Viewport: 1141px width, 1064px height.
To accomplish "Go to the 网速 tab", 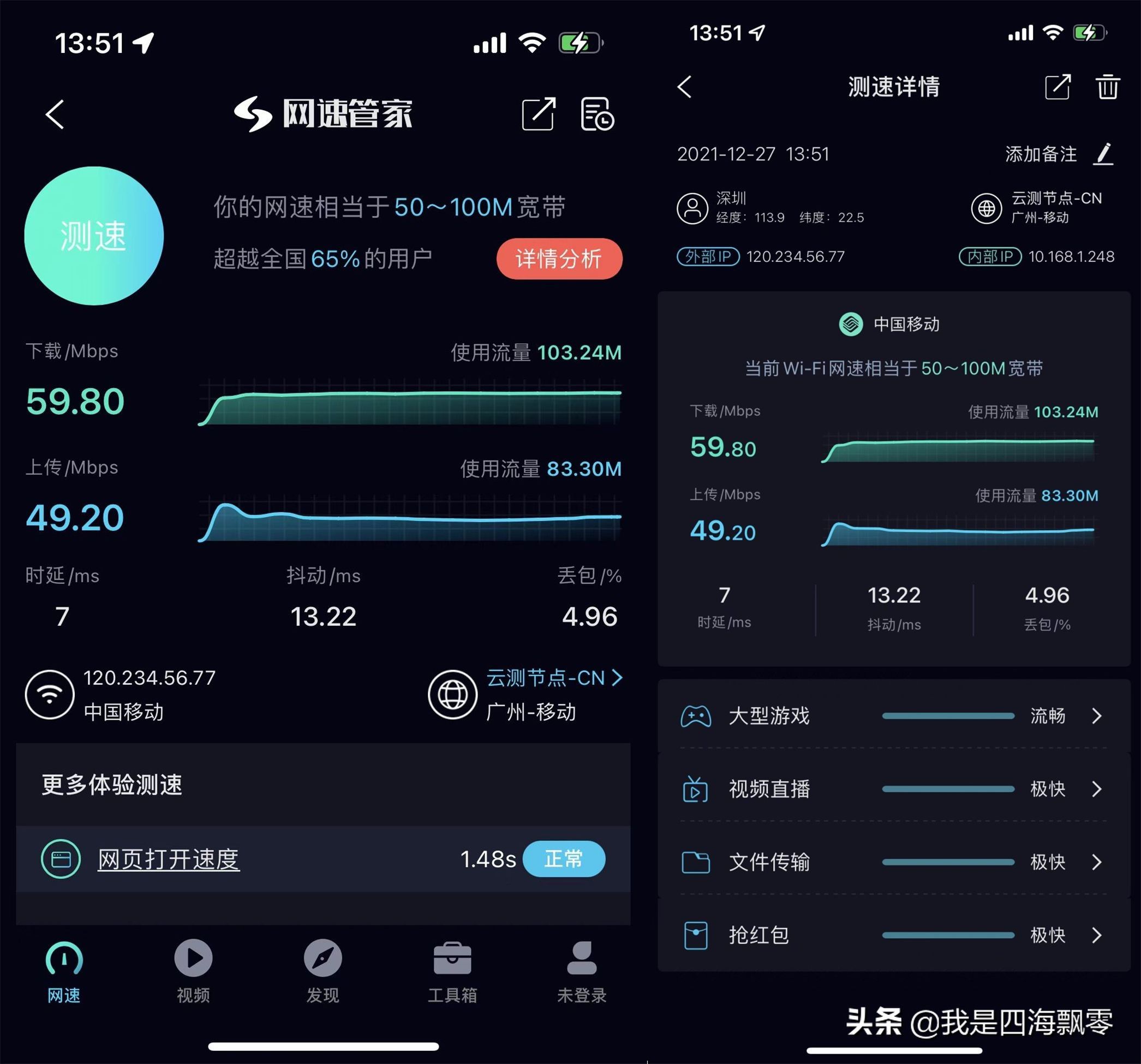I will tap(64, 971).
